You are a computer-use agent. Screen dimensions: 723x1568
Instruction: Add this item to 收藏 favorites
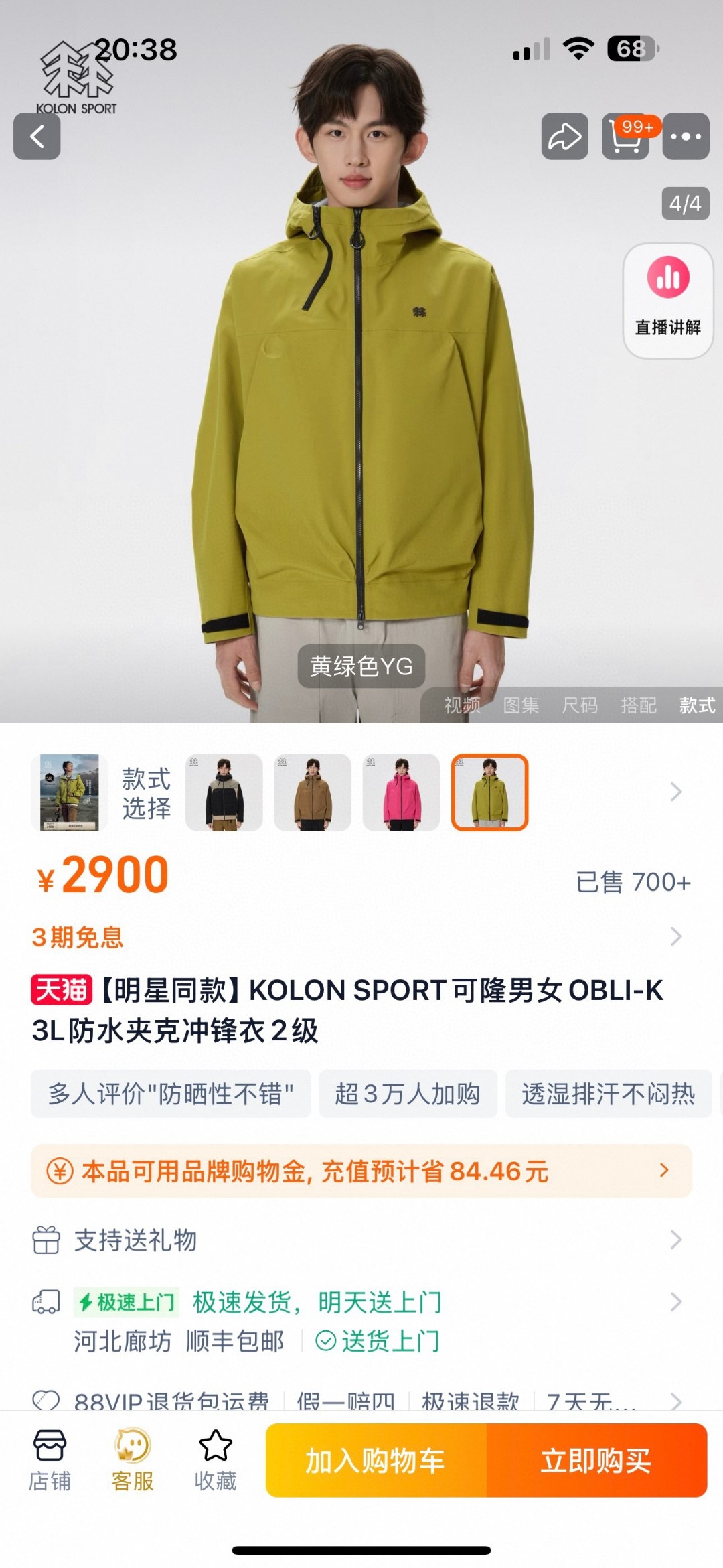(x=216, y=1460)
